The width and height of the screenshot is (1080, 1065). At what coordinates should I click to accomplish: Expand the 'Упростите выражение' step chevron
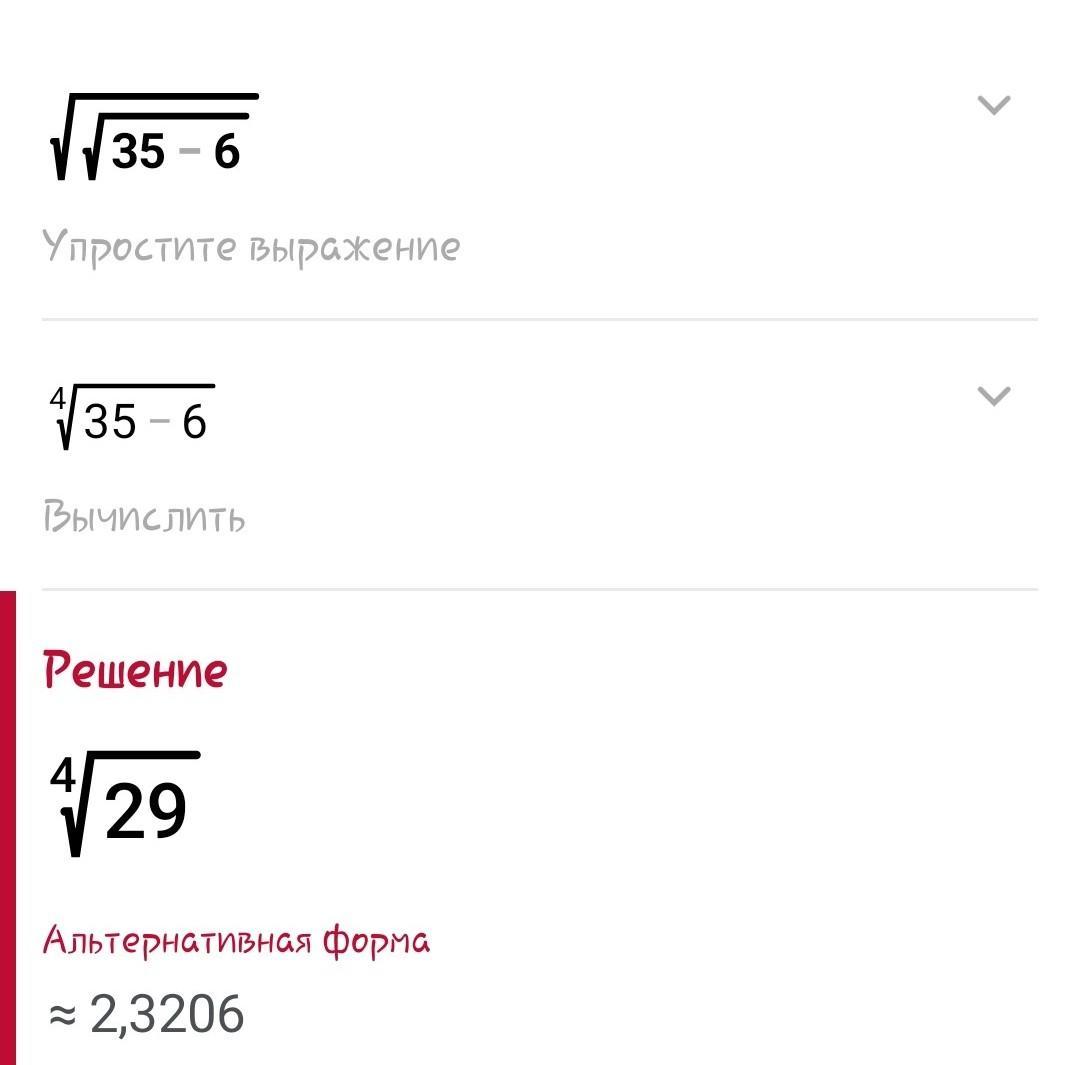pyautogui.click(x=993, y=105)
